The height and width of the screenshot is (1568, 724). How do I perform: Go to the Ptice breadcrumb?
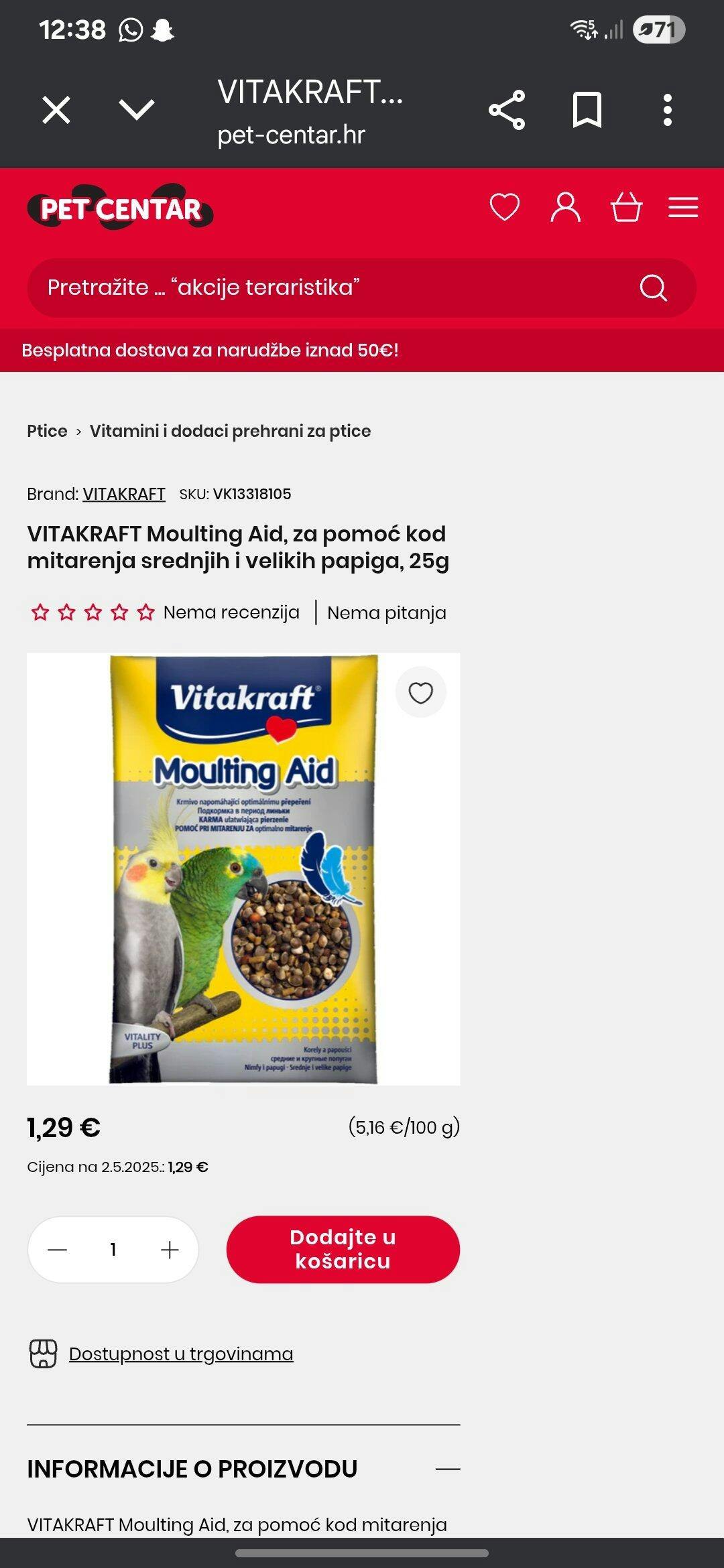47,431
